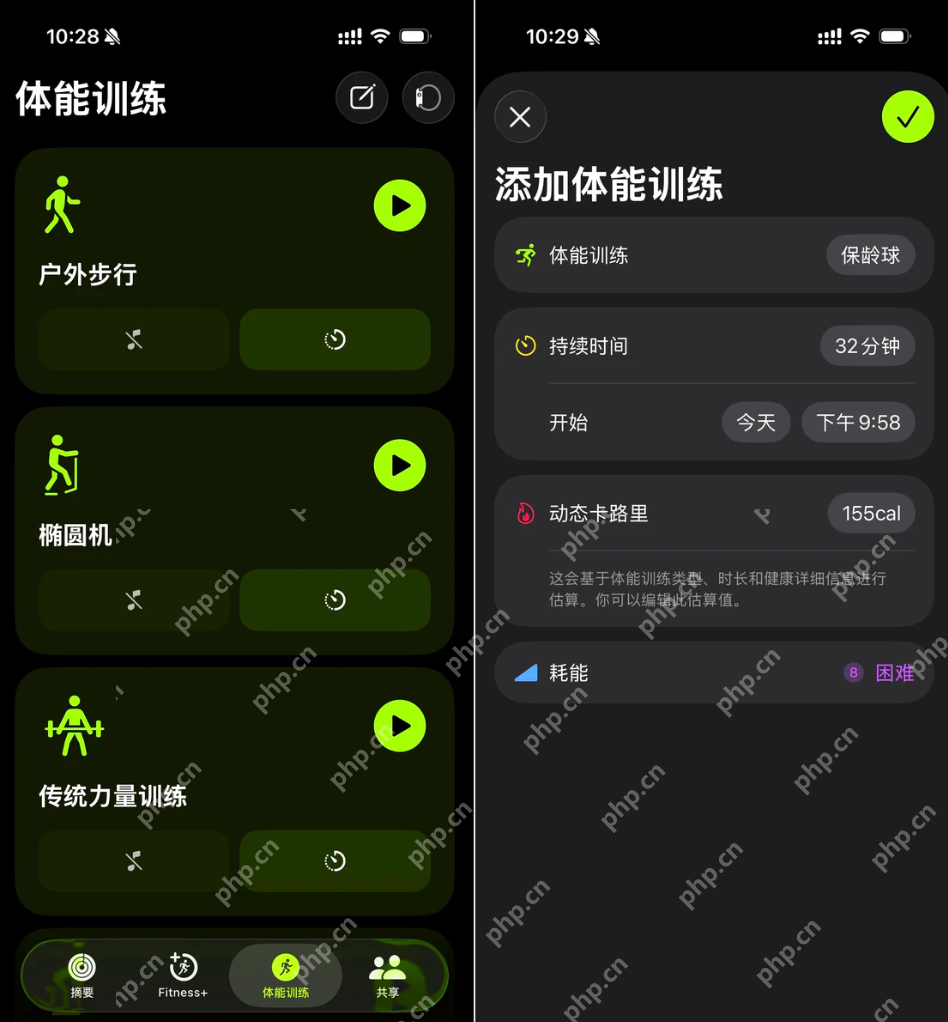This screenshot has height=1022, width=948.
Task: Open the 下午 9:58 time selector
Action: [x=858, y=422]
